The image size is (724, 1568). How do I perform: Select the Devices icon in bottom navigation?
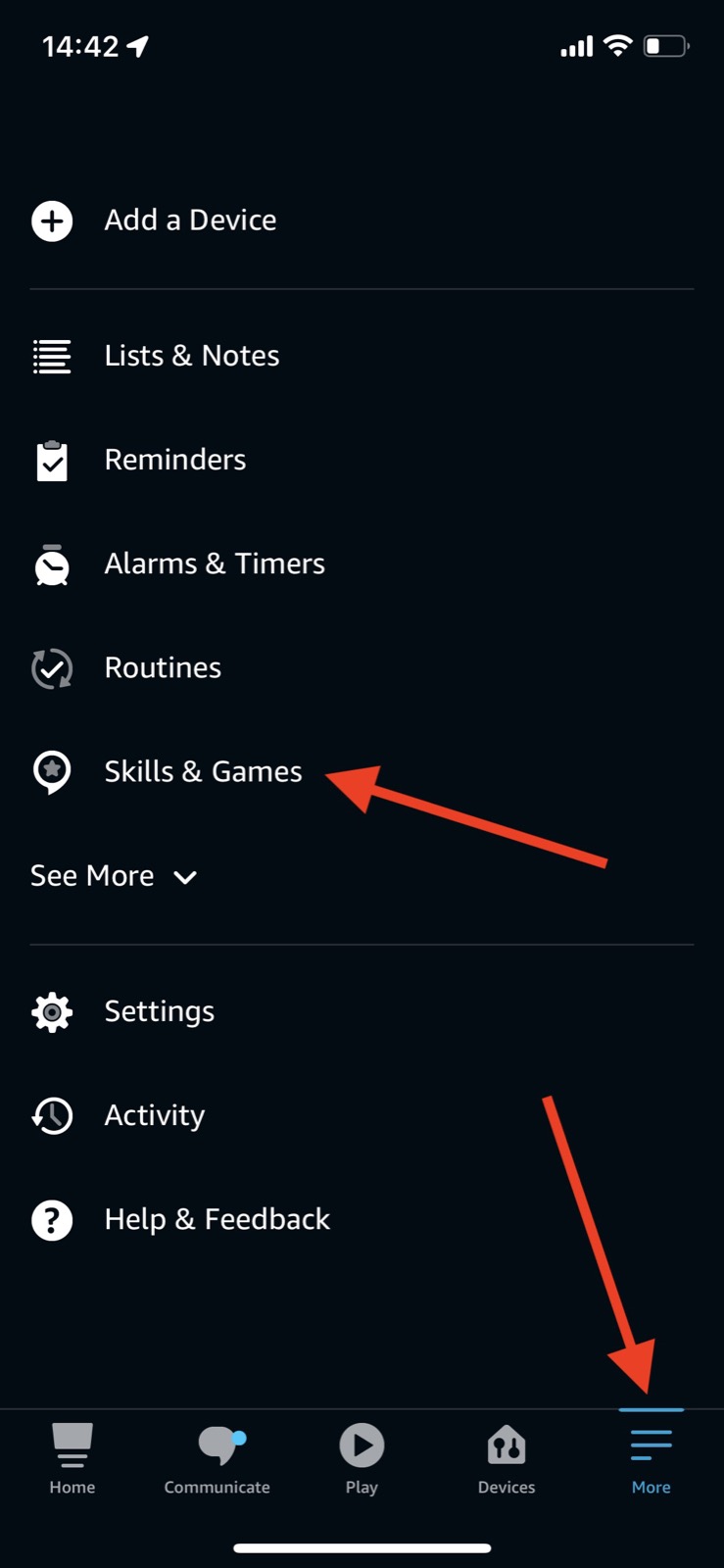[x=506, y=1444]
